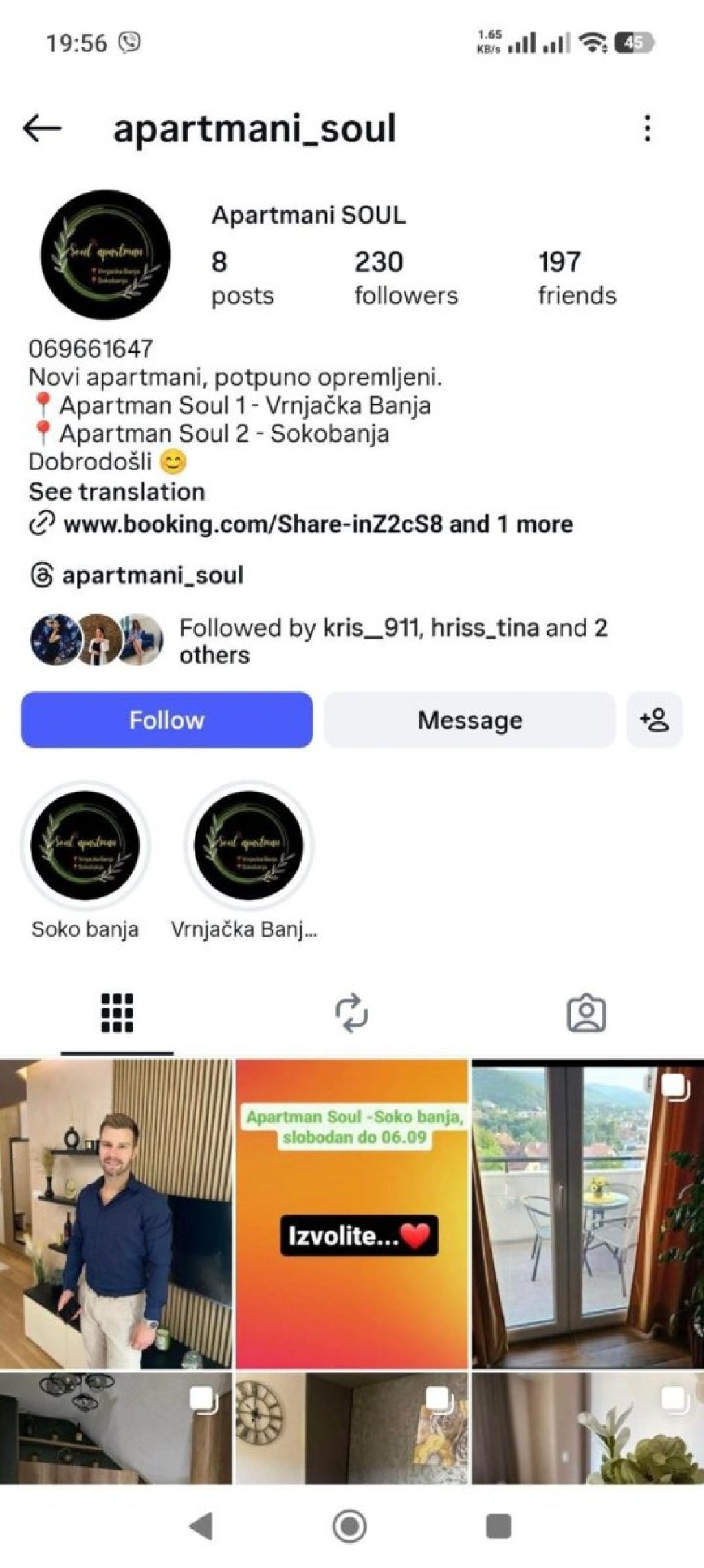
Task: Tap the system home button
Action: (x=350, y=1525)
